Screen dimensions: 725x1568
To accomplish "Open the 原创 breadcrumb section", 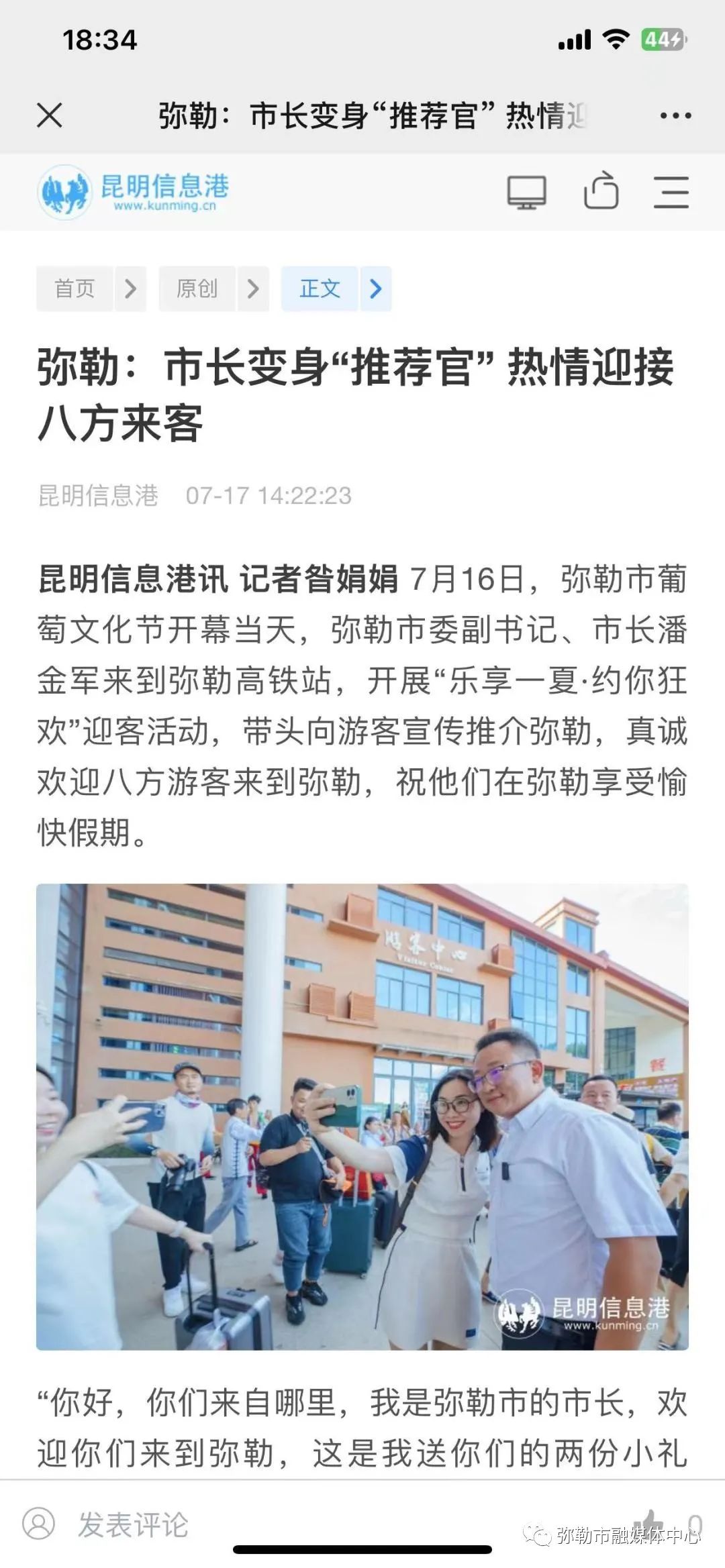I will [197, 289].
